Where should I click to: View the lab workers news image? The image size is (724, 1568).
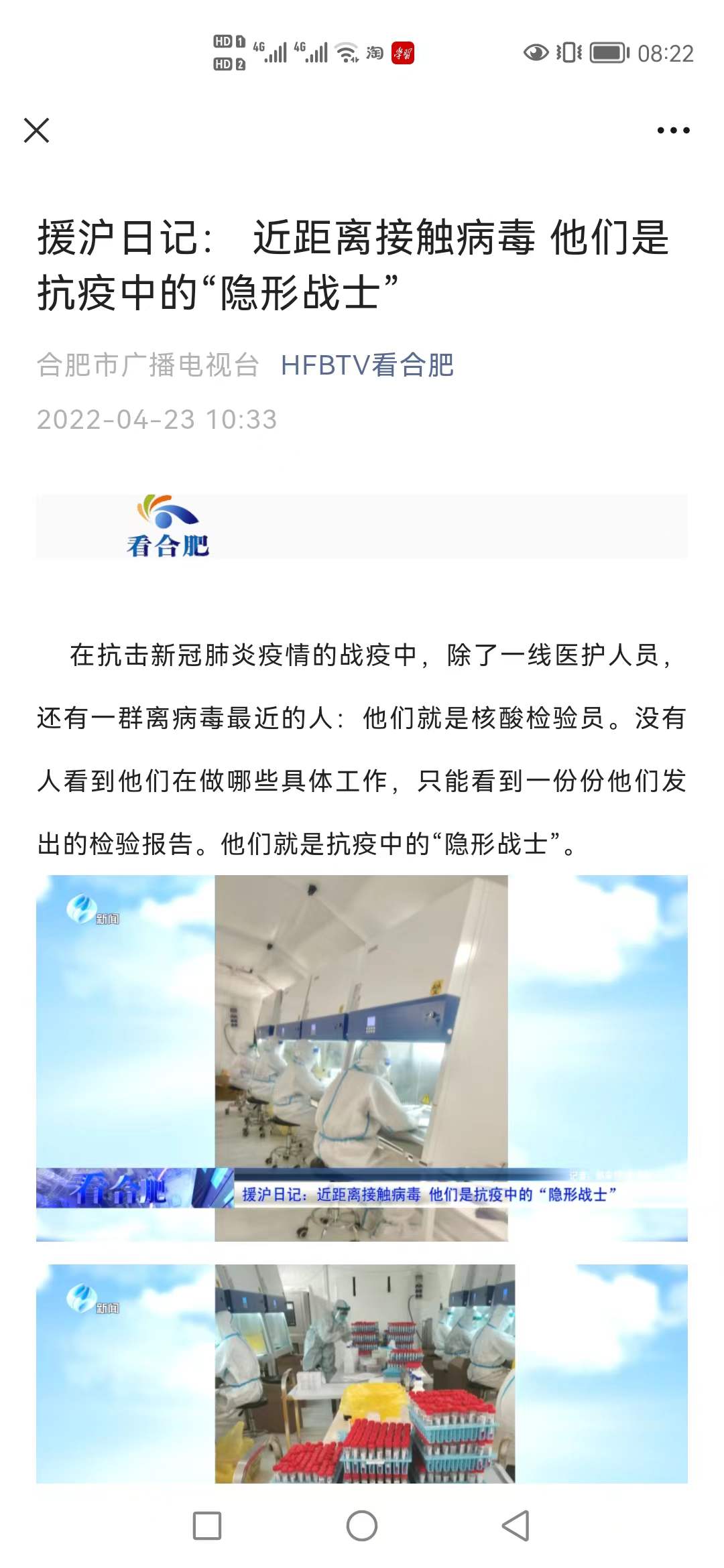click(361, 1057)
